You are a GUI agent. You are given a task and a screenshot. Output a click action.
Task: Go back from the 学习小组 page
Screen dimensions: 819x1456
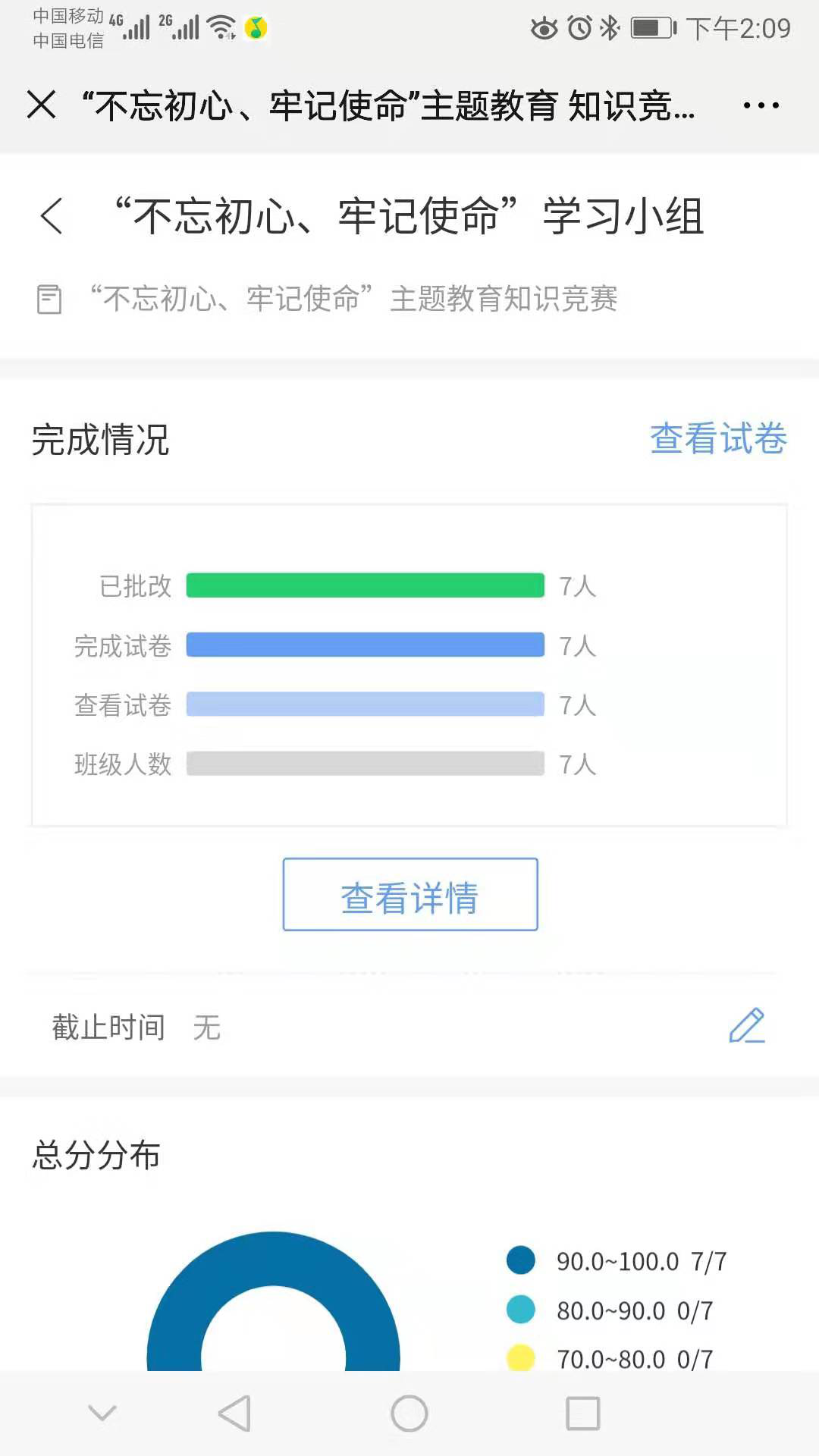pos(52,216)
